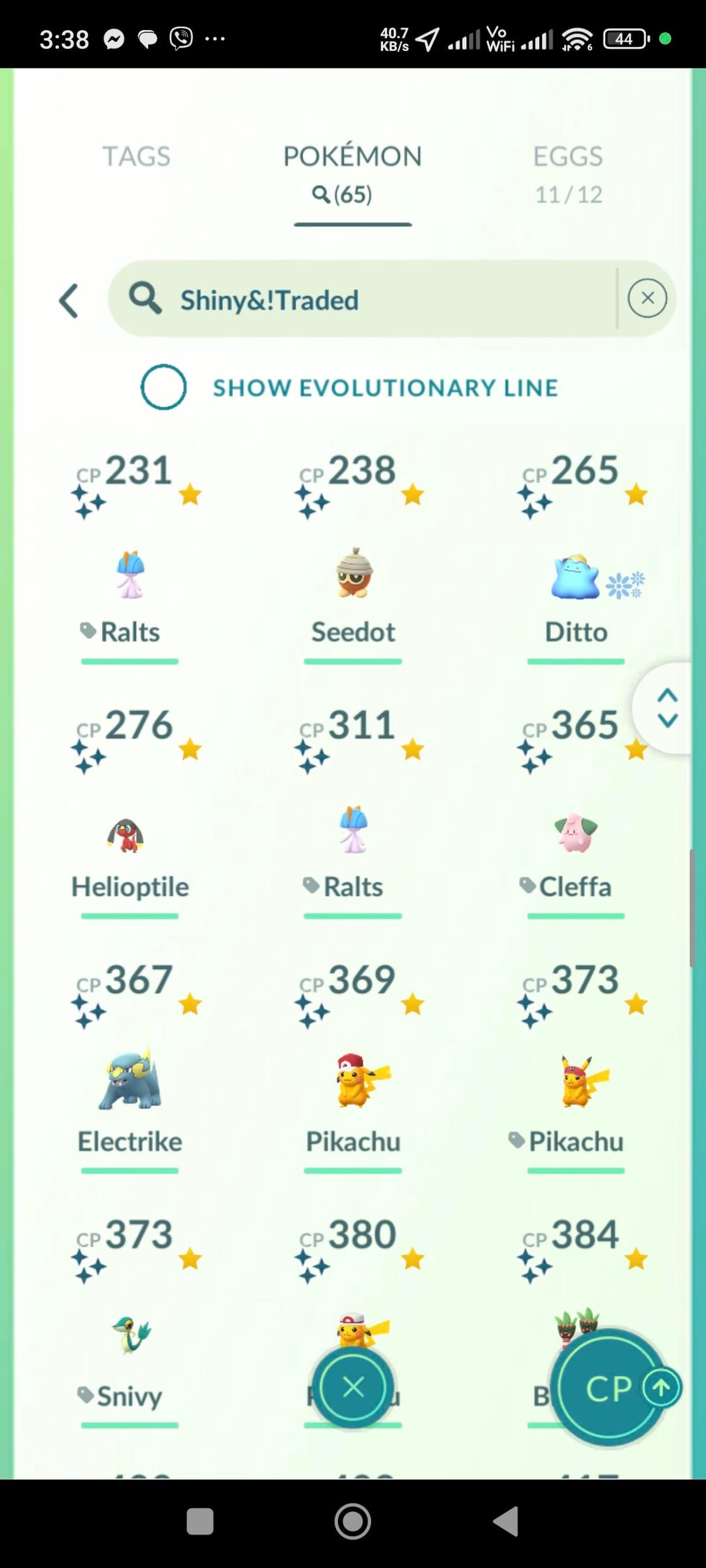Viewport: 706px width, 1568px height.
Task: Switch to the Eggs tab
Action: (567, 171)
